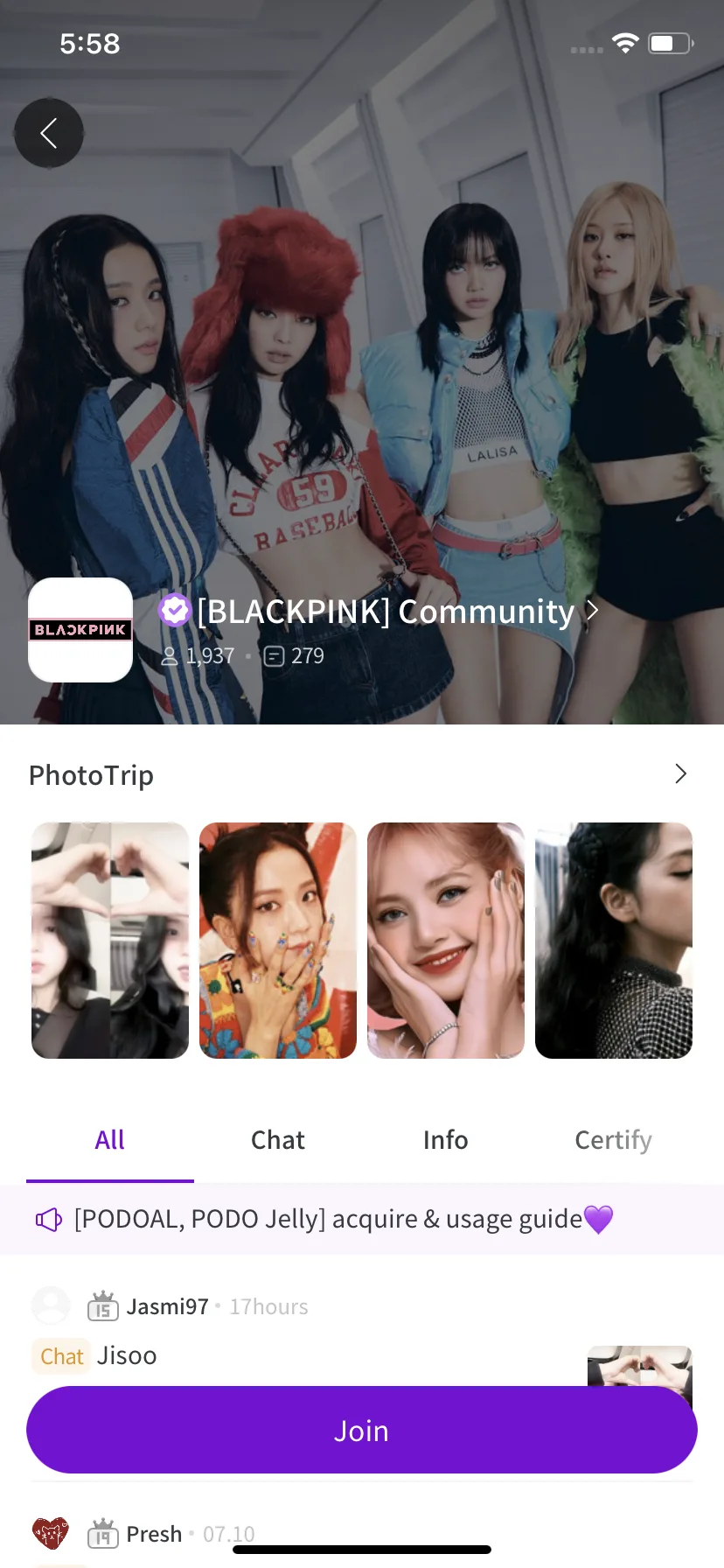Open the [BLACKPINK] Community details chevron
Screen dimensions: 724x1568
[x=593, y=610]
